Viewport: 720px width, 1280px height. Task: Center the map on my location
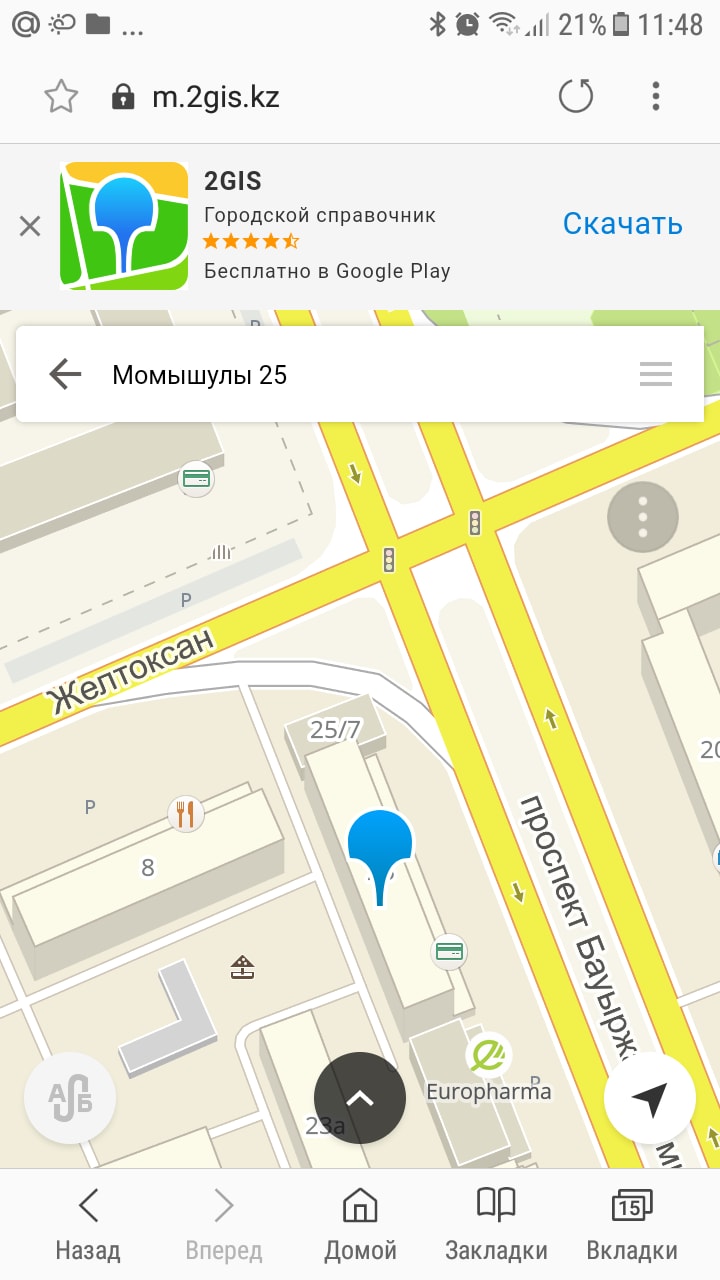coord(649,1098)
